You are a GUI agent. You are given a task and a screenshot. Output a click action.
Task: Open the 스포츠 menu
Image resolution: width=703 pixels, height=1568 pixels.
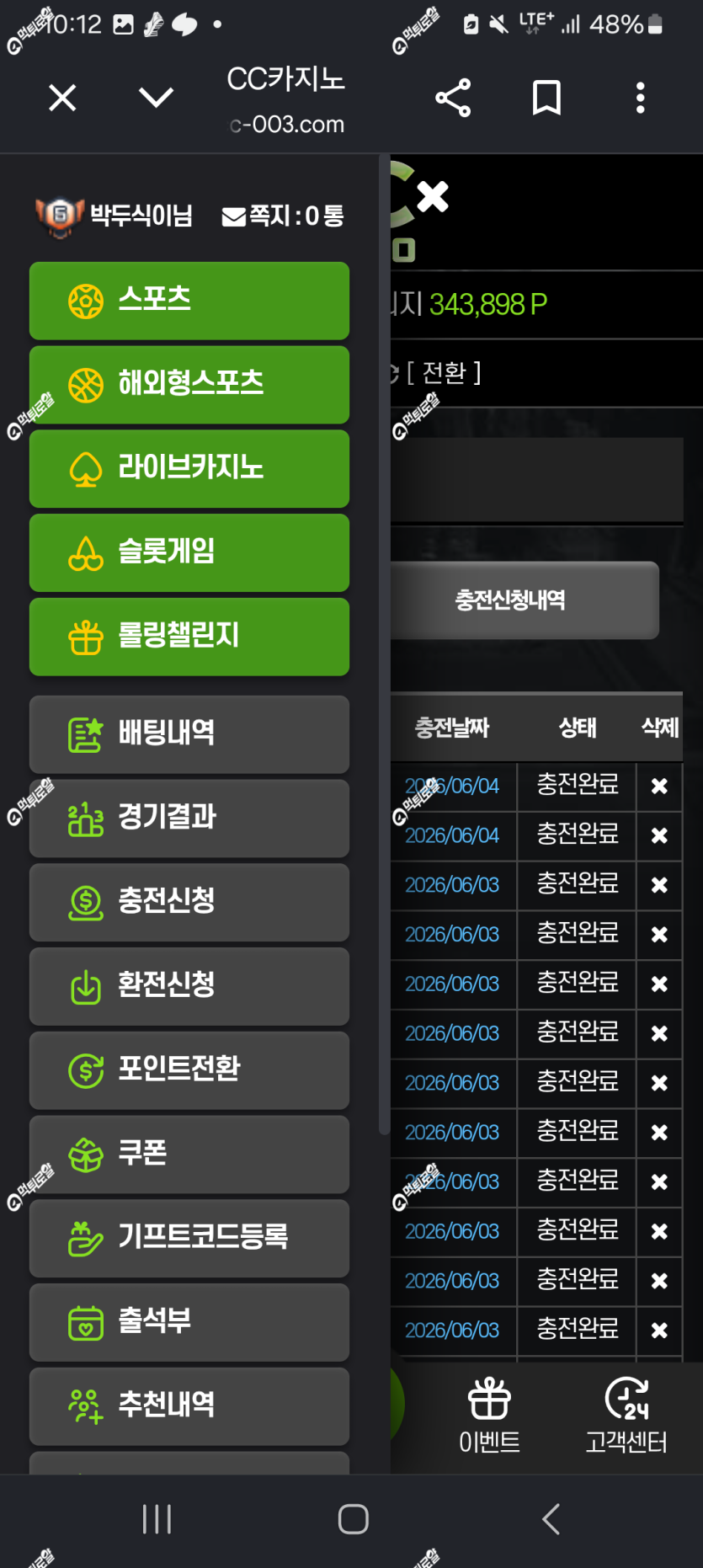click(x=189, y=301)
